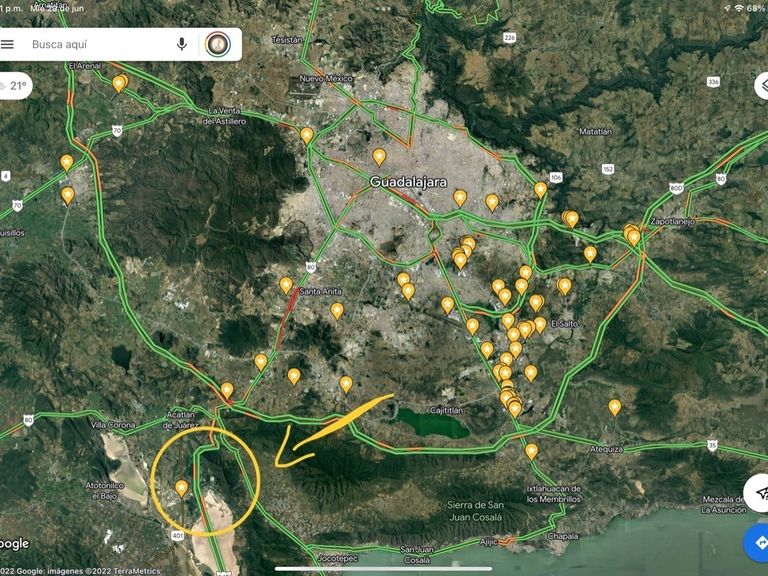
Task: Center map on my location
Action: (x=759, y=492)
